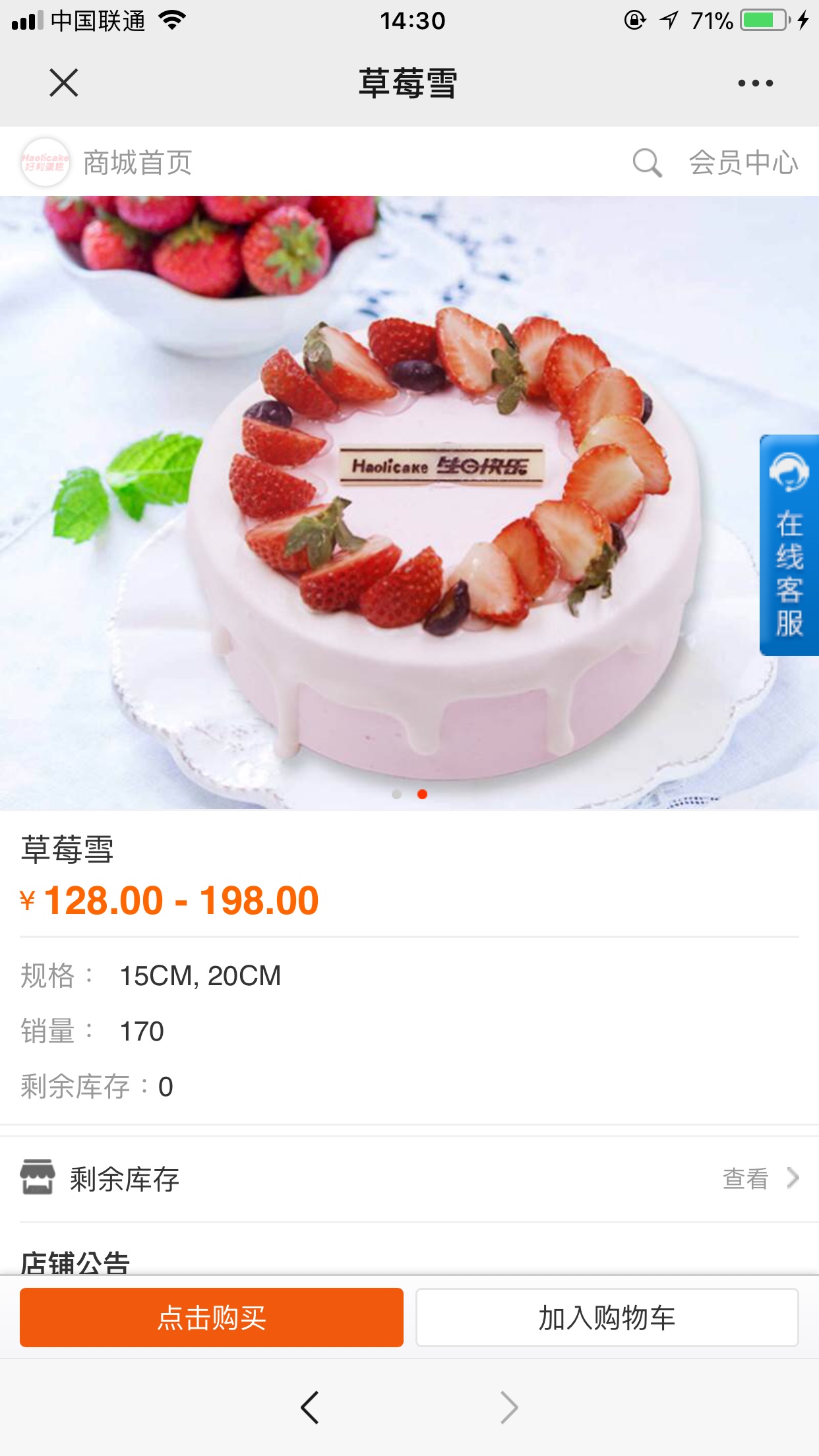819x1456 pixels.
Task: Open the three-dot overflow menu
Action: tap(755, 83)
